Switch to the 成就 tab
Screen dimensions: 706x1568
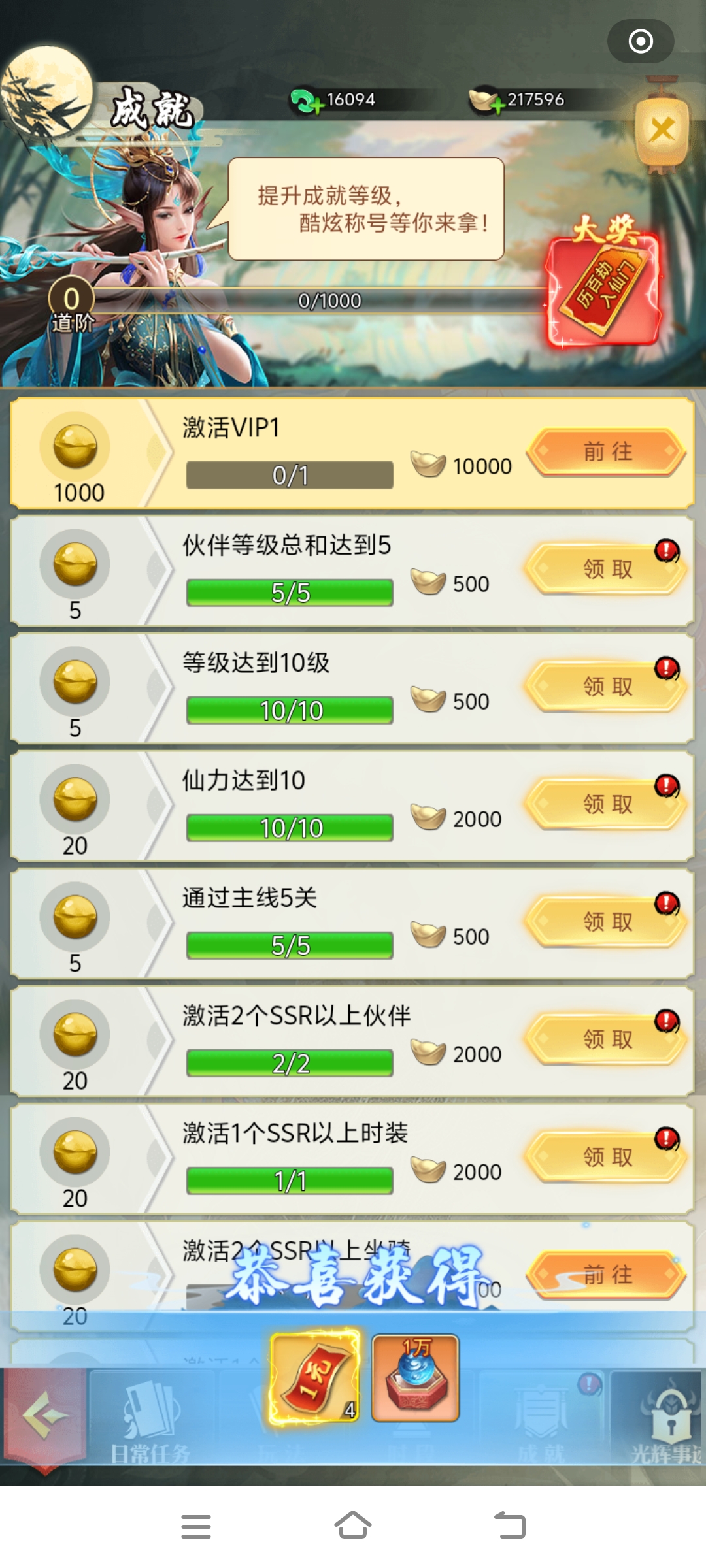click(x=541, y=1423)
